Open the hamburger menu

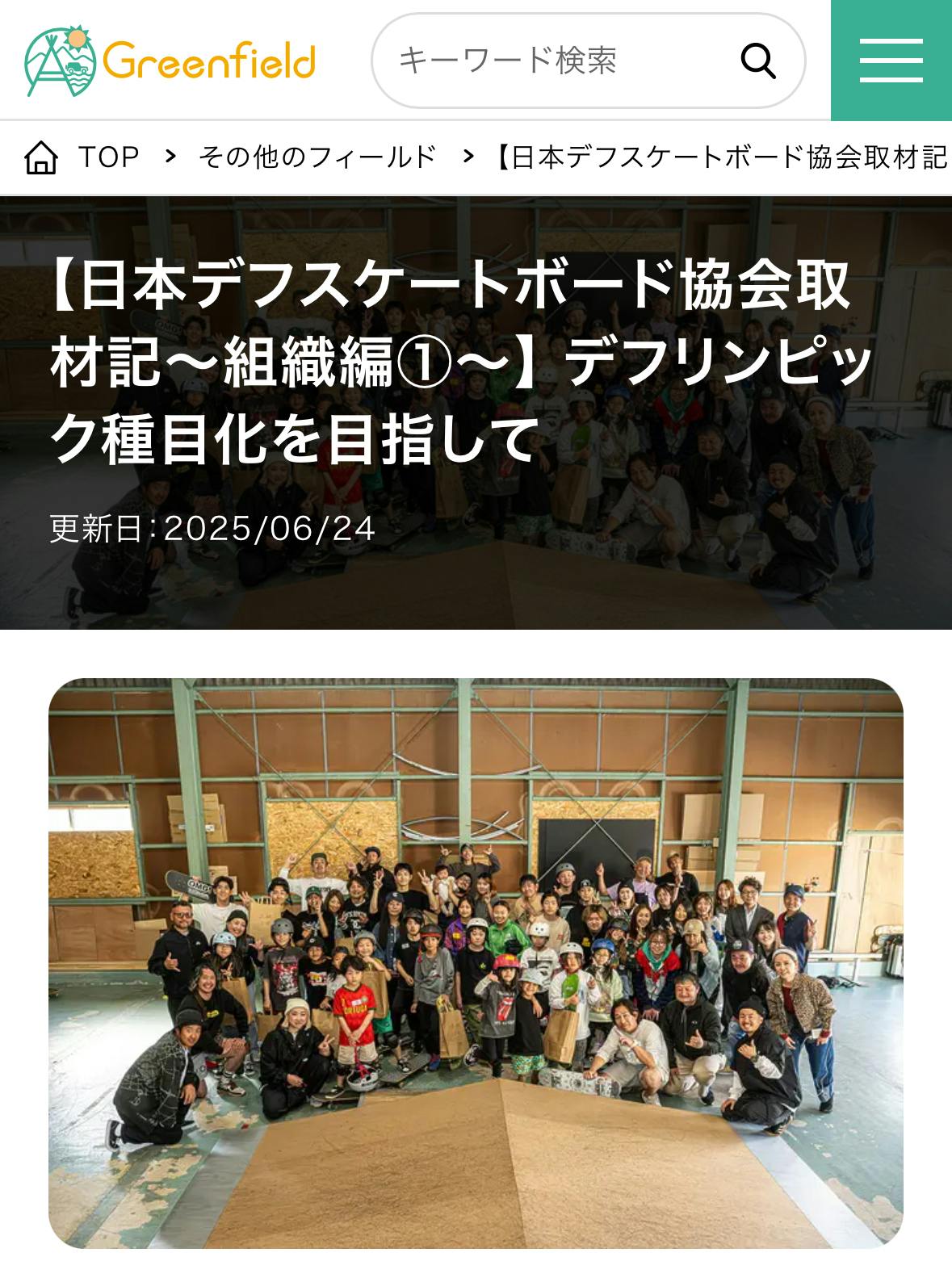click(891, 61)
